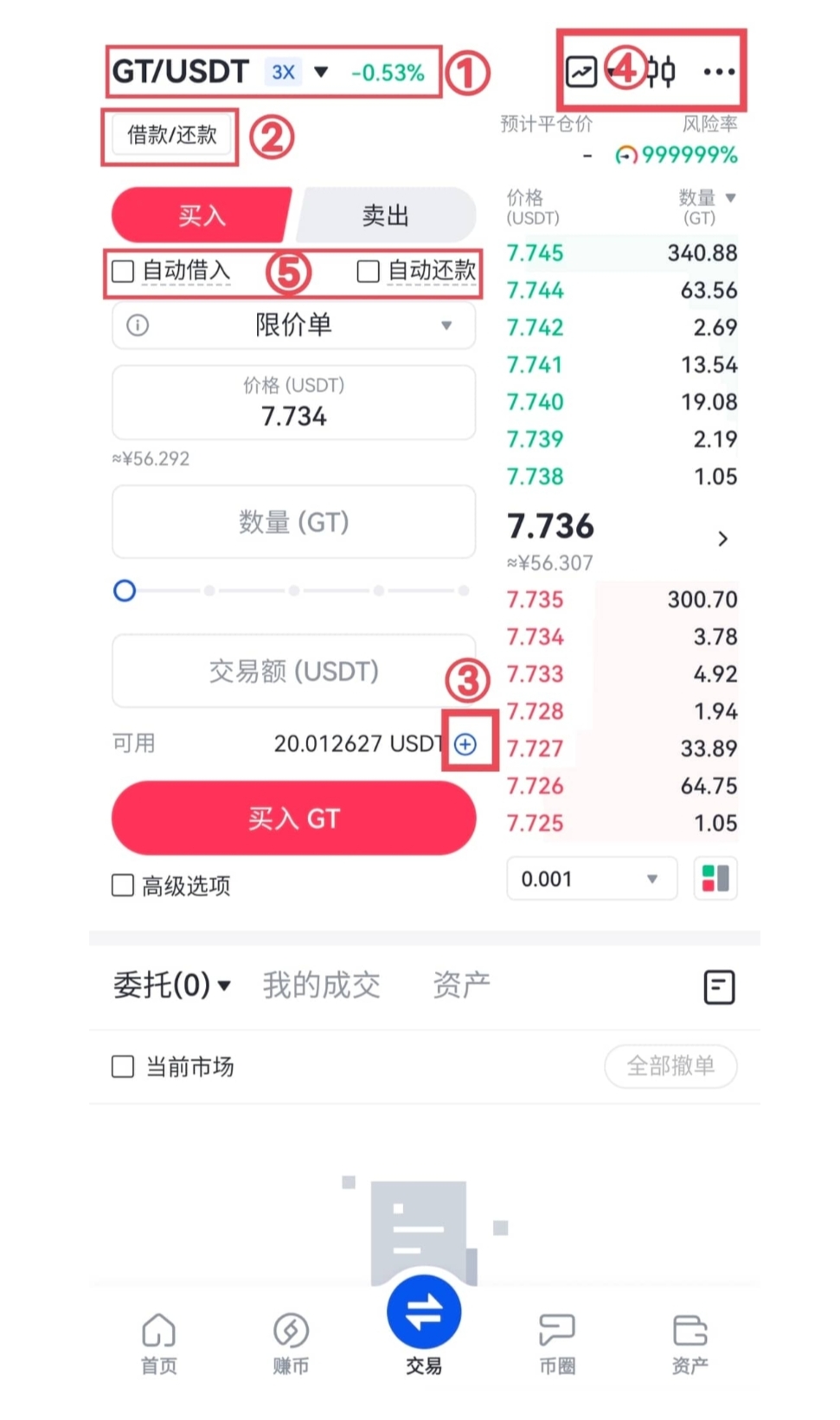Select the 我的成交 tab

tap(321, 985)
